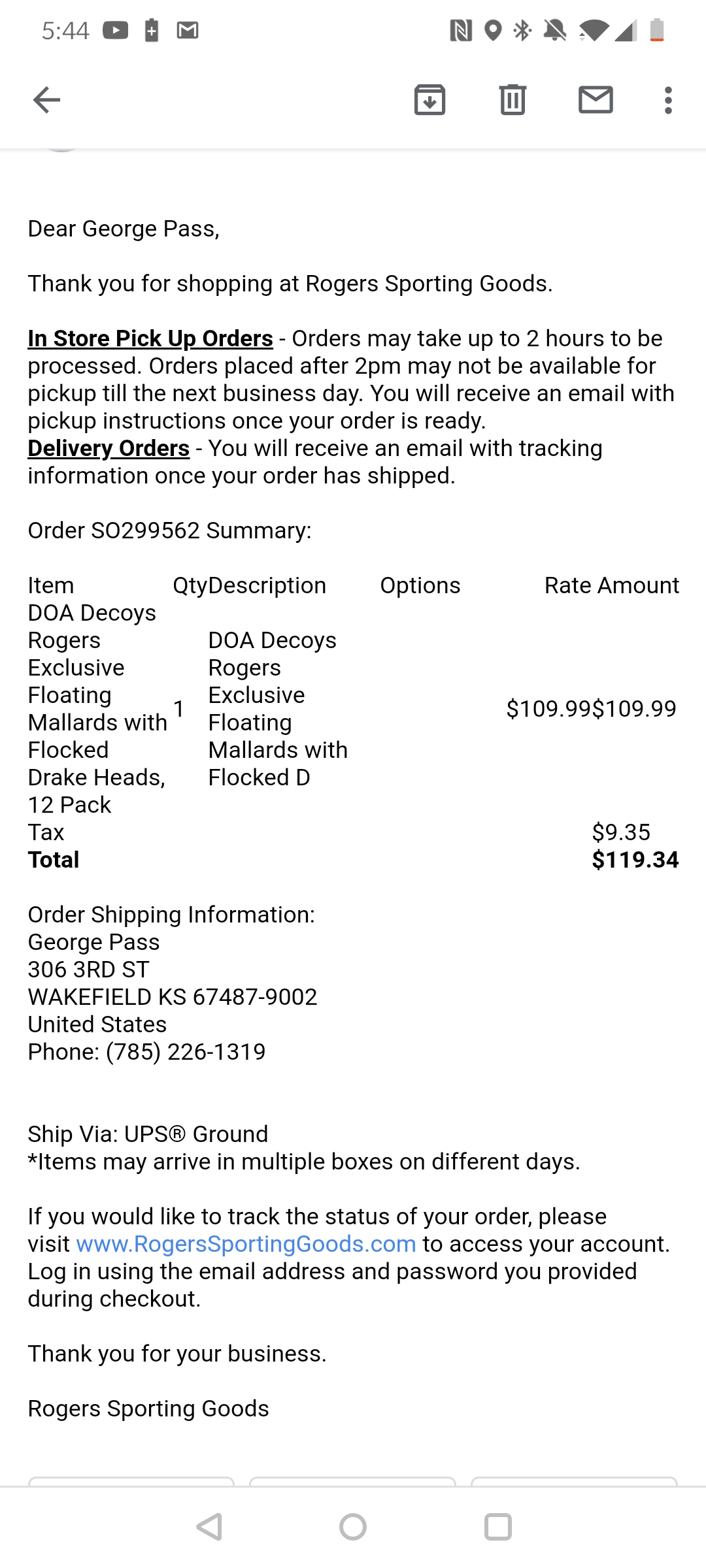Open the recent apps view
706x1568 pixels.
pyautogui.click(x=497, y=1527)
